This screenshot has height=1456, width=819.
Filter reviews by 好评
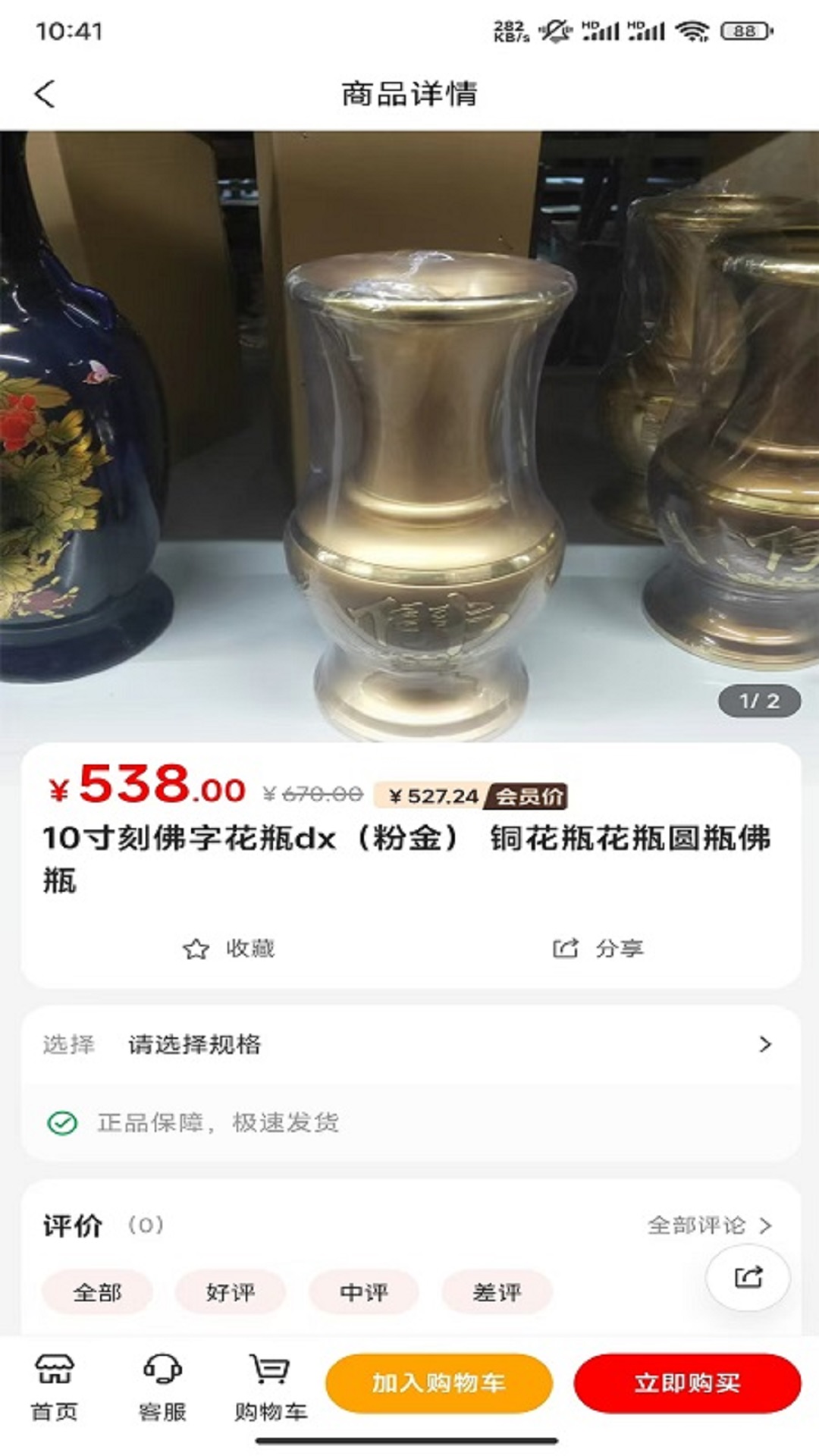[230, 1291]
